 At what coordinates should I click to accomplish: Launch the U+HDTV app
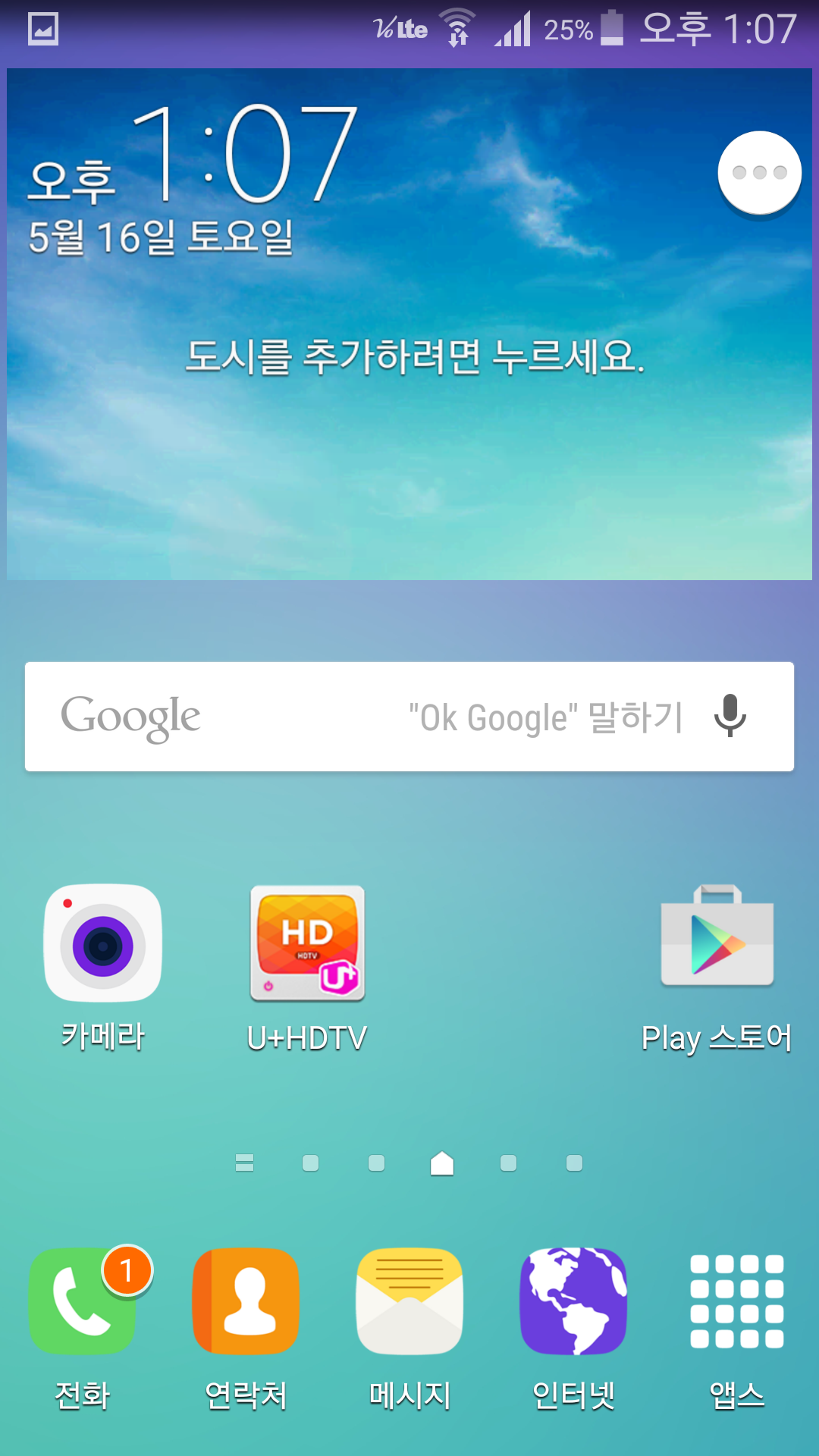tap(307, 944)
